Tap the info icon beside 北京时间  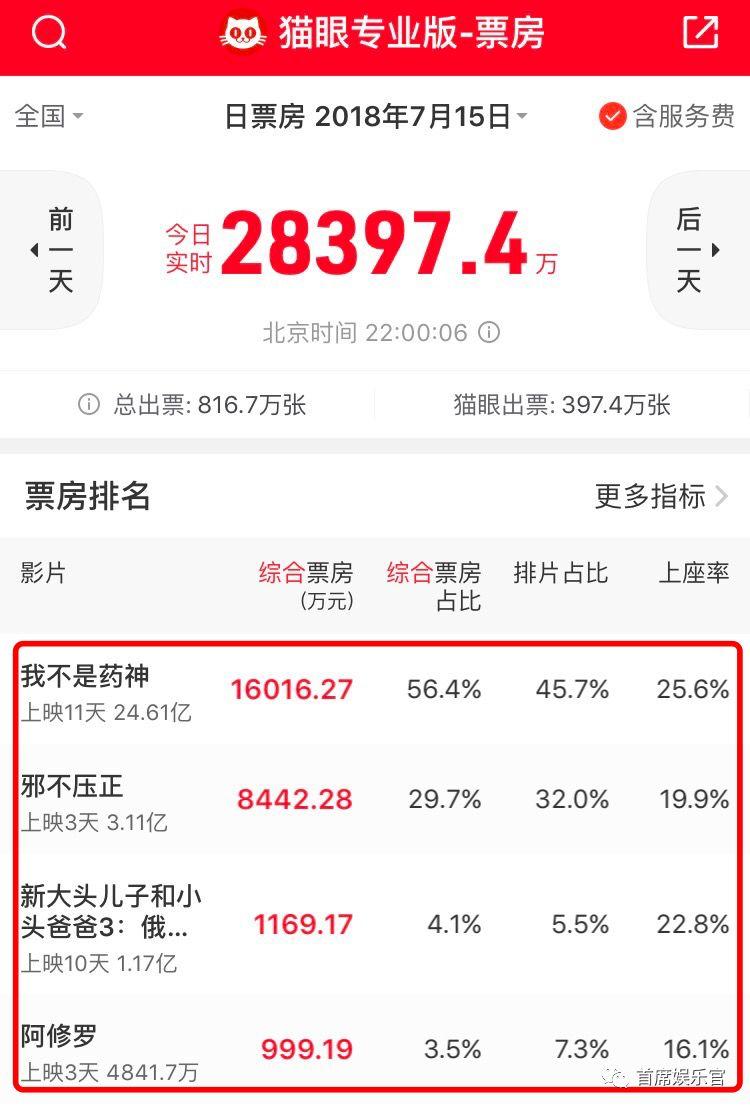[489, 332]
